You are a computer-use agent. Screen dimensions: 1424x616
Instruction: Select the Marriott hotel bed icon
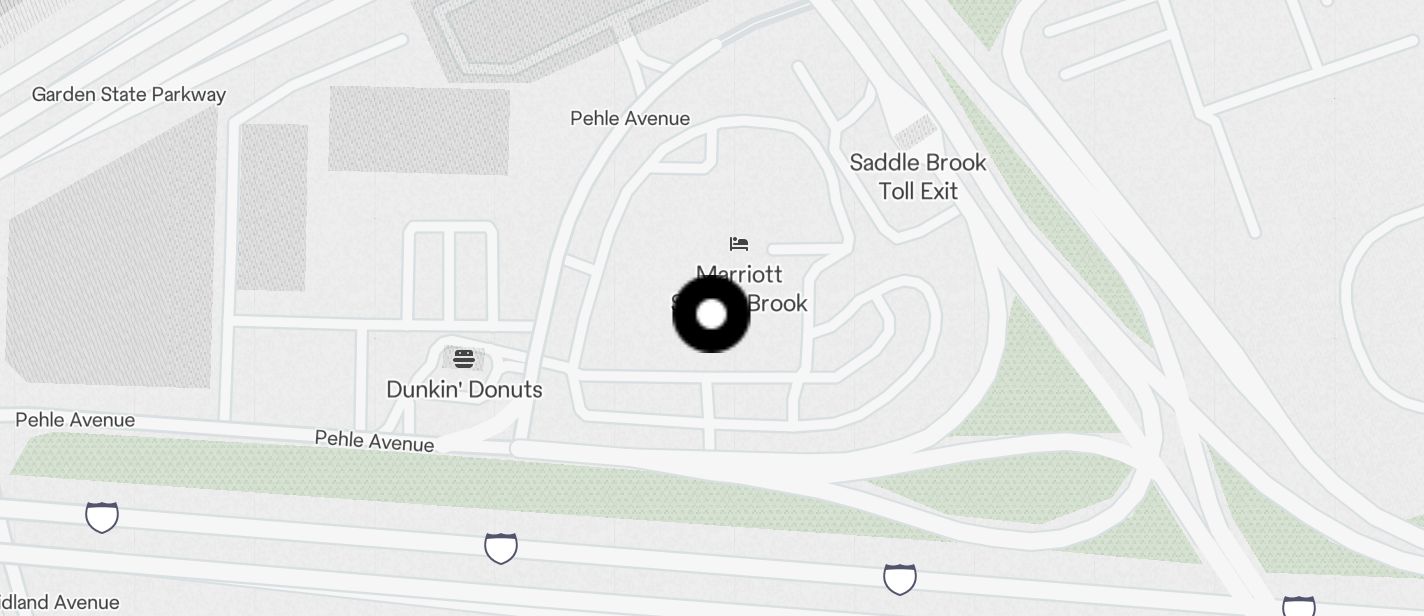click(739, 244)
